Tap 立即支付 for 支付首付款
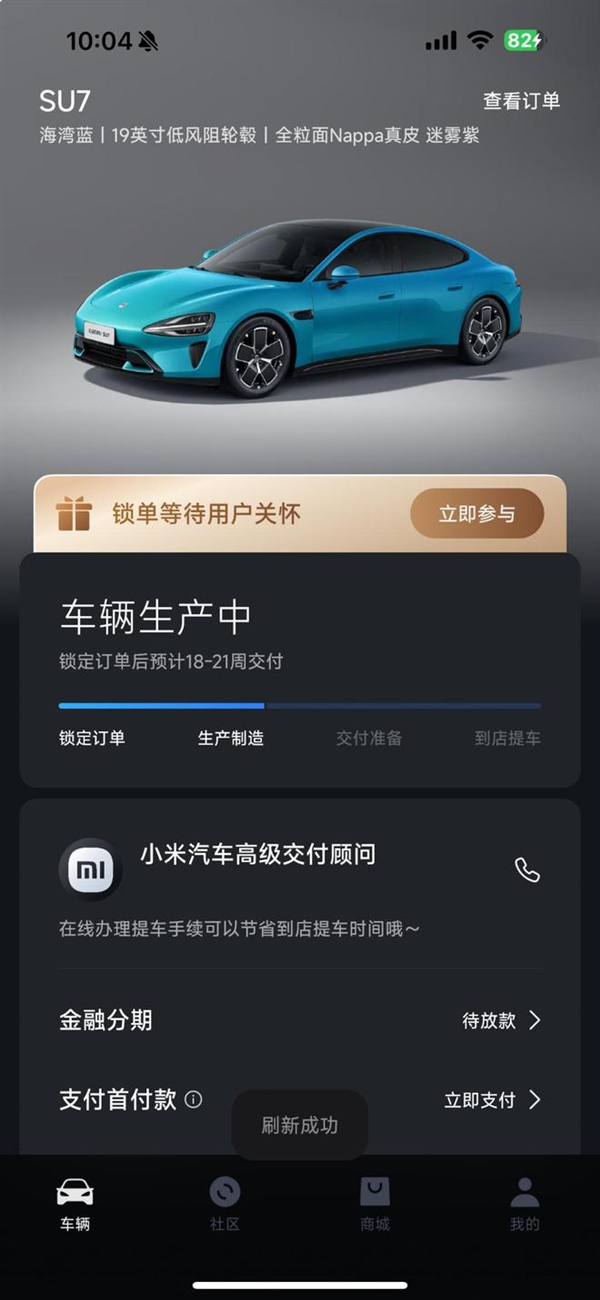The image size is (600, 1300). click(492, 1100)
